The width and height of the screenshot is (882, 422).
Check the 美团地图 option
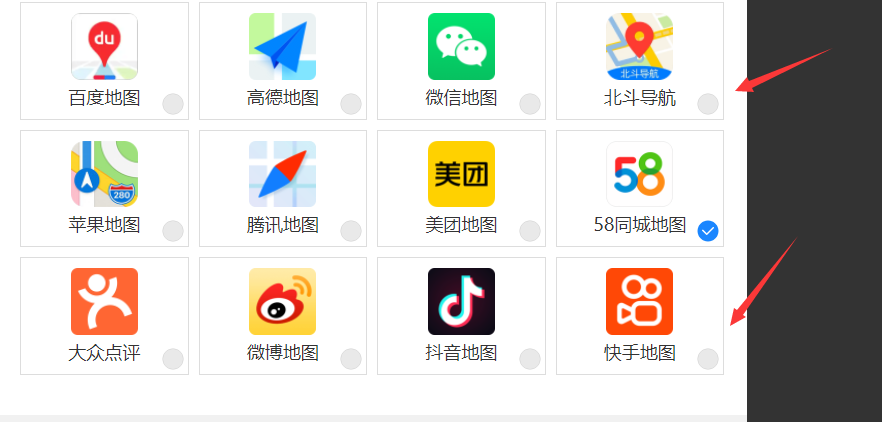[530, 231]
